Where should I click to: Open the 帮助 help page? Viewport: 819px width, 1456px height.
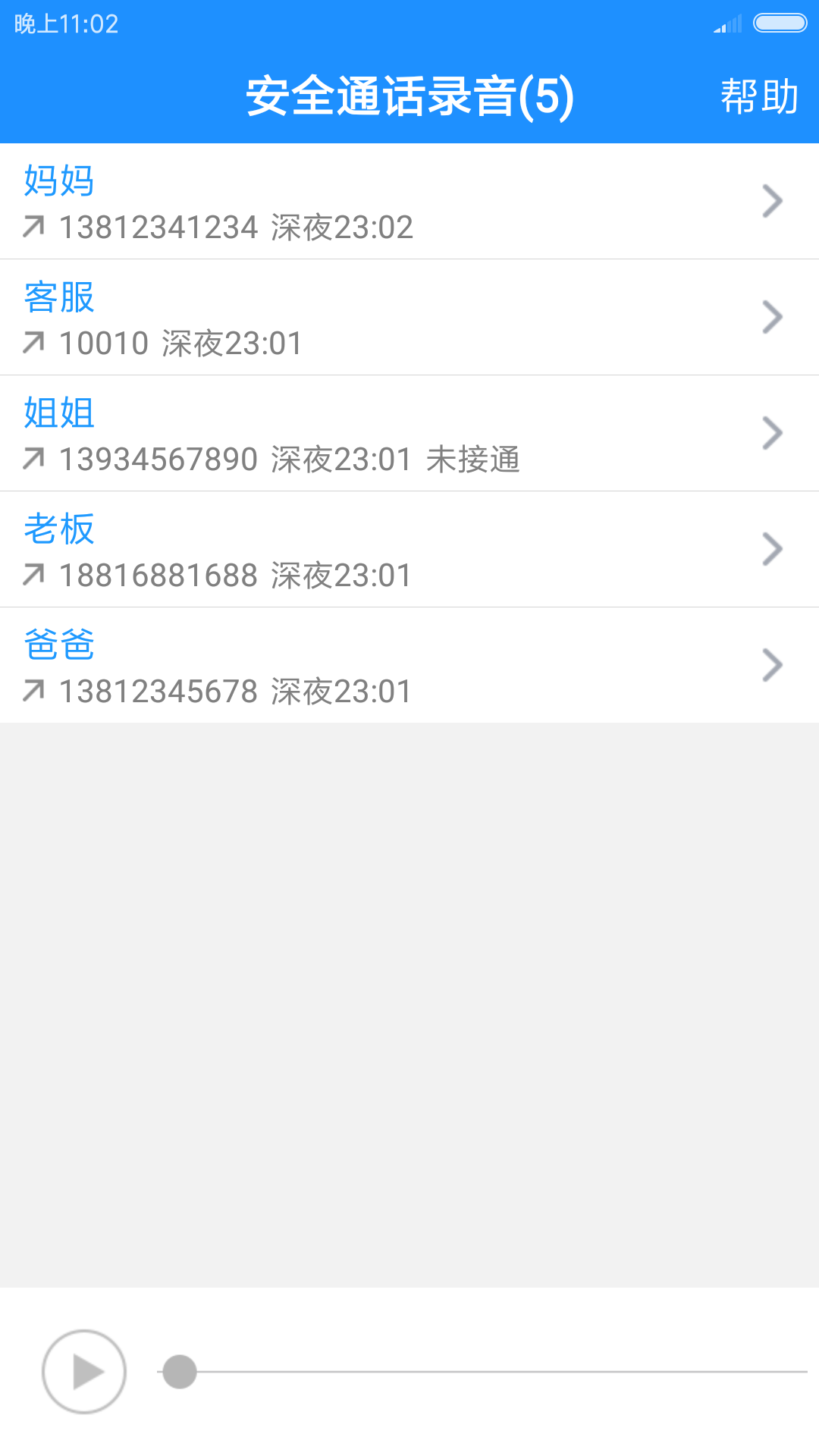[x=758, y=95]
